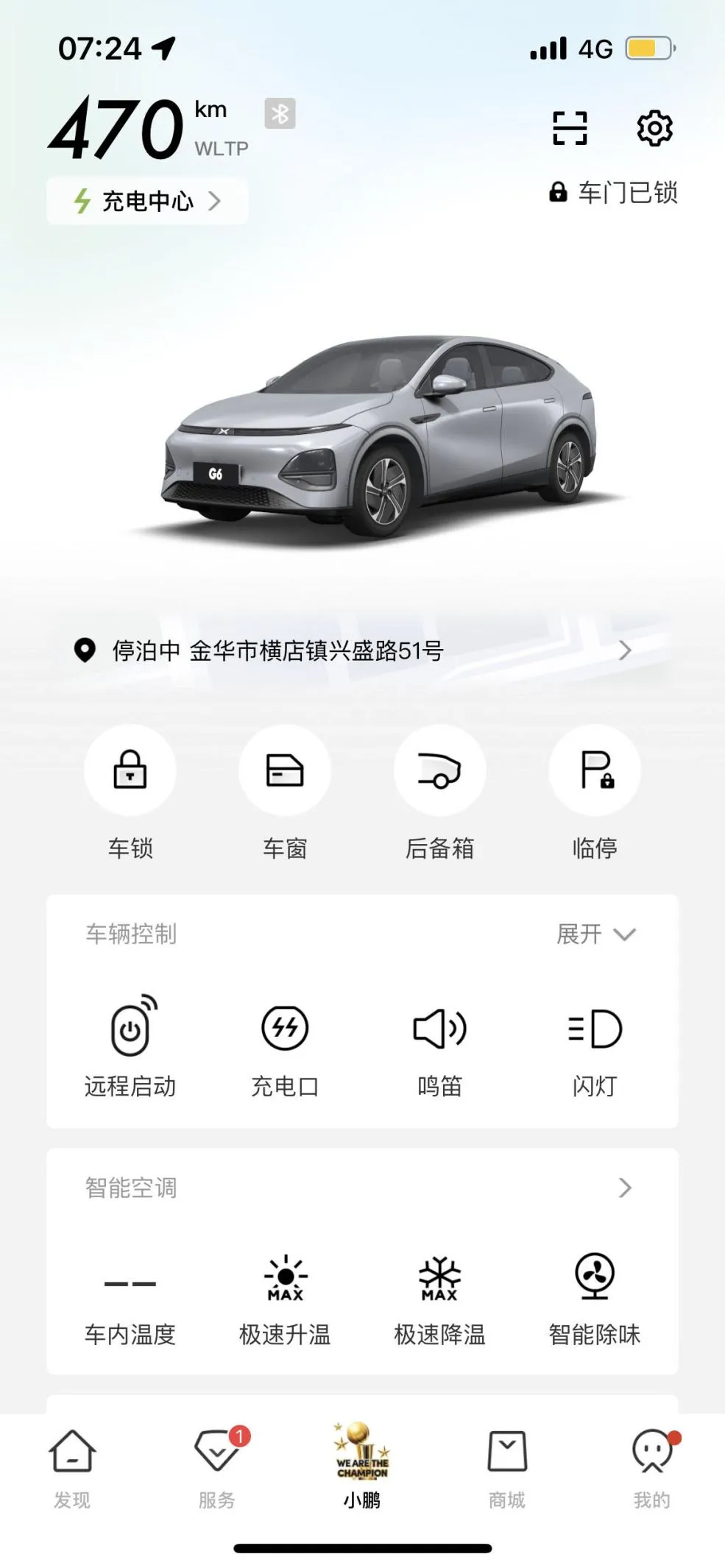The width and height of the screenshot is (725, 1568).
Task: Open the 充电口 charging port
Action: tap(285, 1029)
